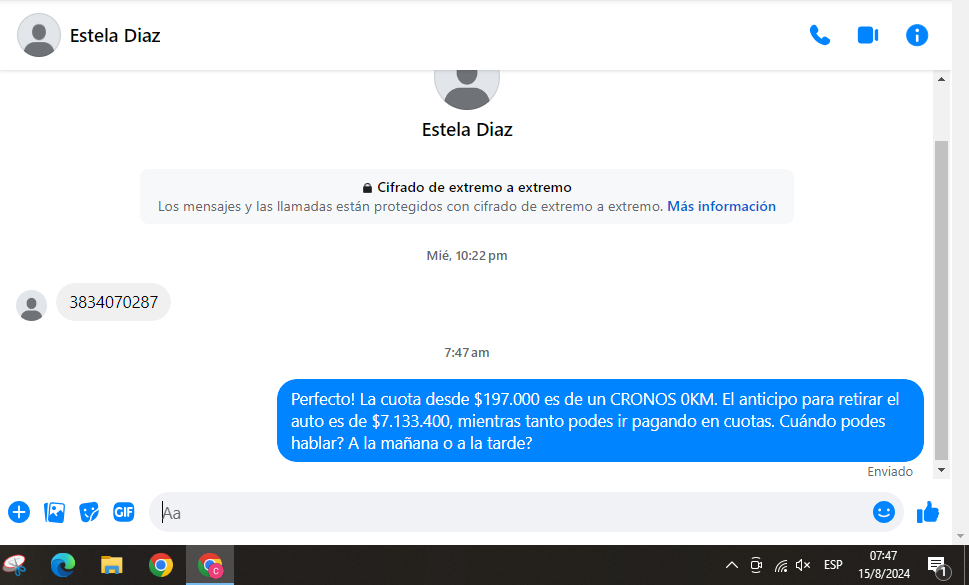Open the Más información link
Viewport: 969px width, 585px height.
coord(721,206)
